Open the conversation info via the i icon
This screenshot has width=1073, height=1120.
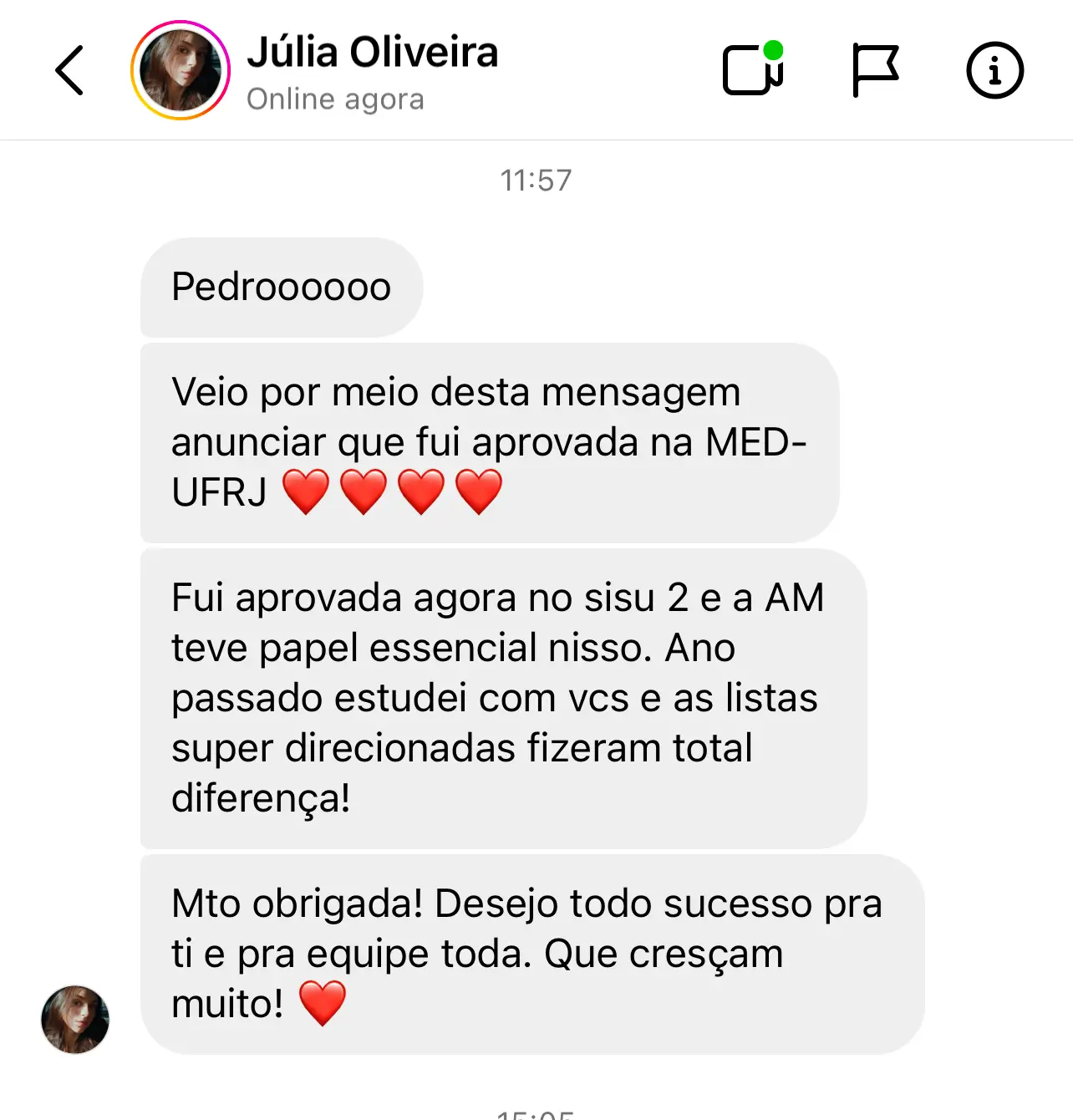coord(994,70)
